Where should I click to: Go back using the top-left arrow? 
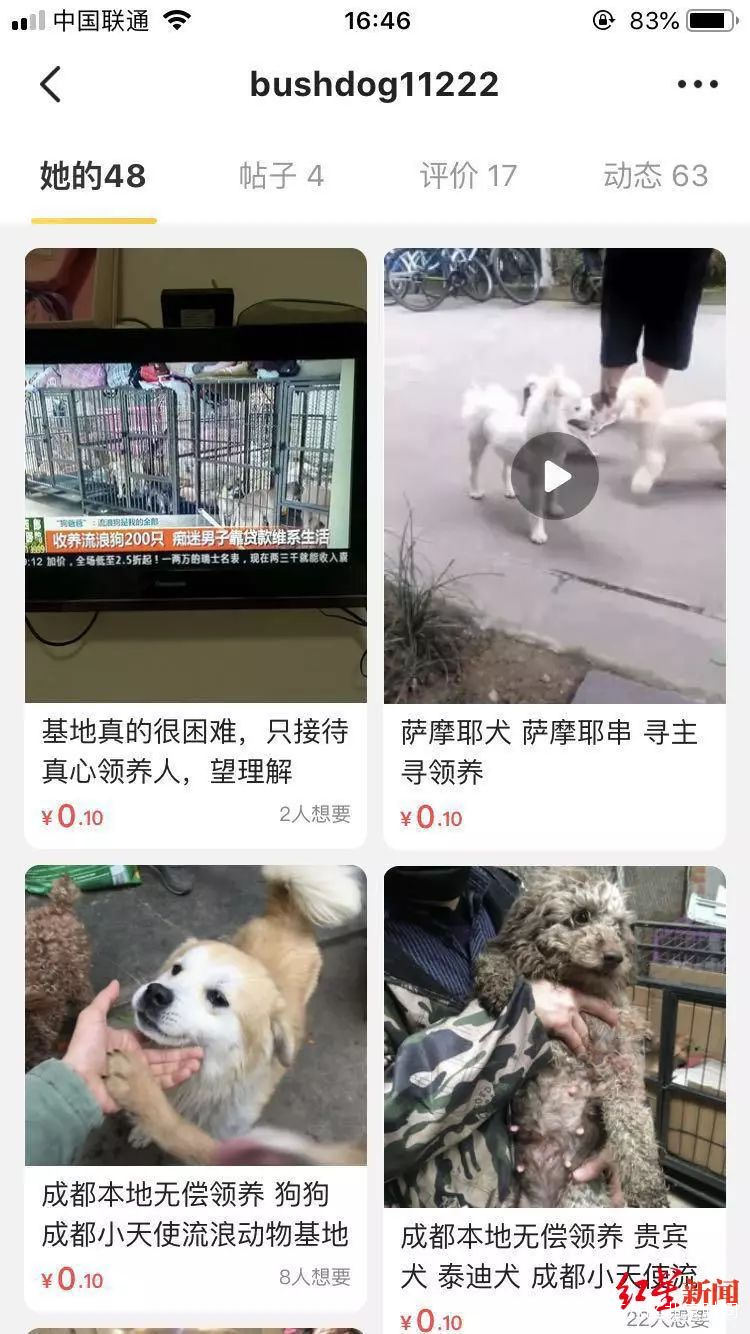[x=51, y=85]
